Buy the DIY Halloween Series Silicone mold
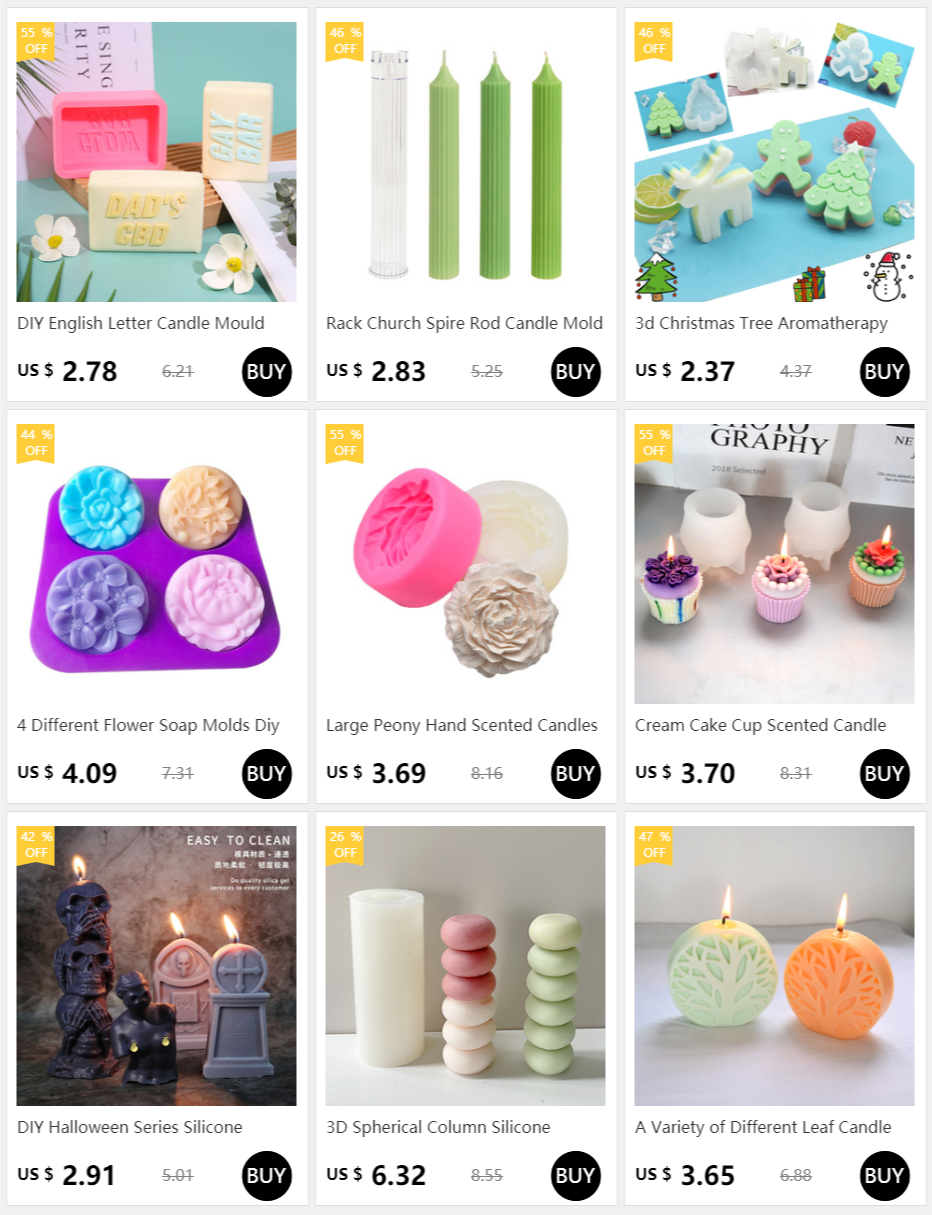Image resolution: width=932 pixels, height=1215 pixels. click(266, 1175)
